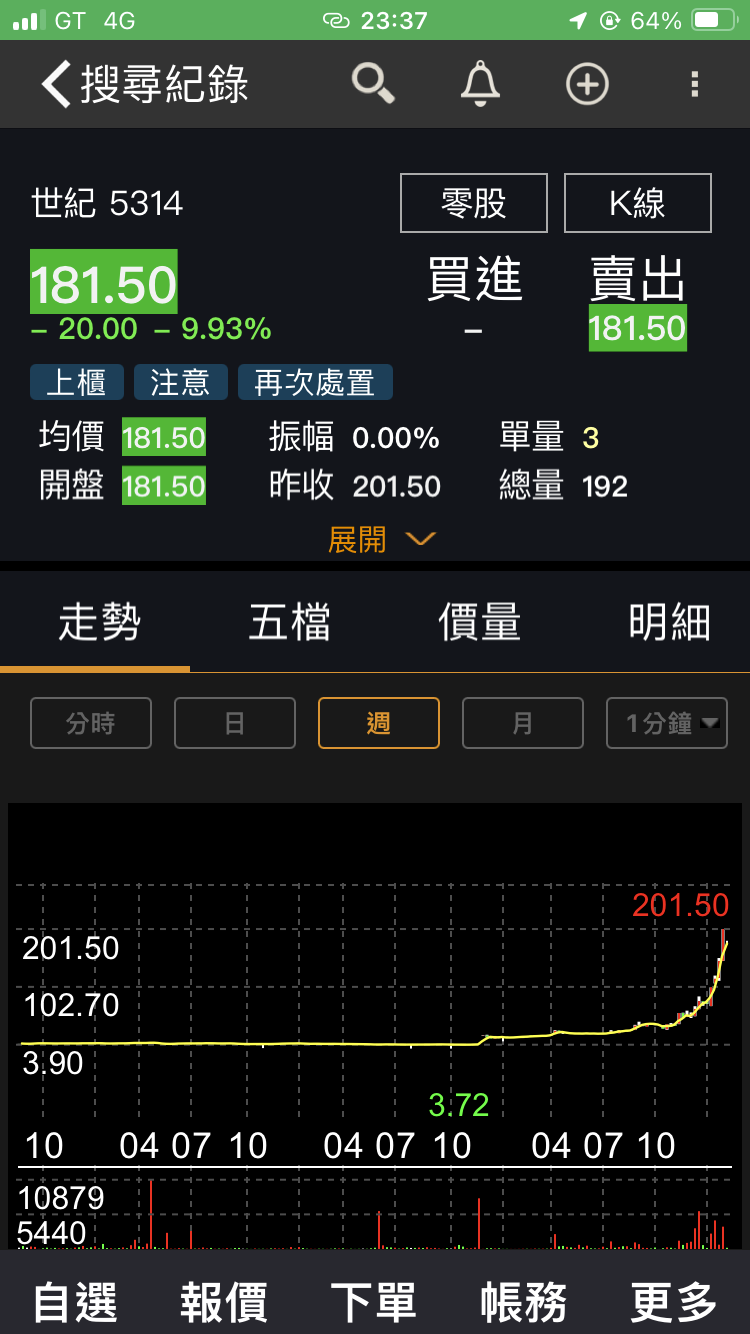Screen dimensions: 750x1334
Task: Add stock to watchlist with plus icon
Action: (x=587, y=84)
